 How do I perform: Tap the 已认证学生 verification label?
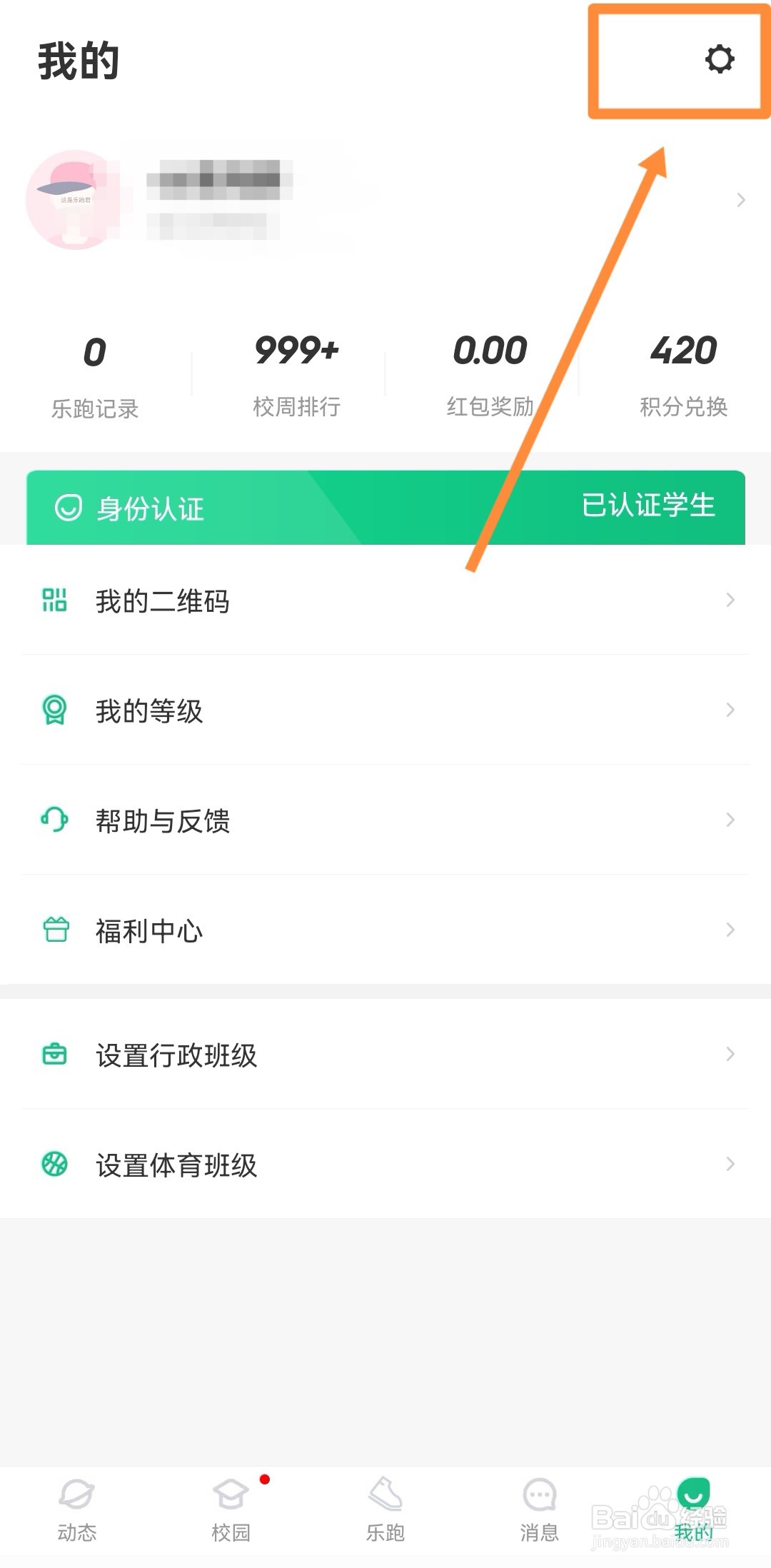pyautogui.click(x=648, y=506)
